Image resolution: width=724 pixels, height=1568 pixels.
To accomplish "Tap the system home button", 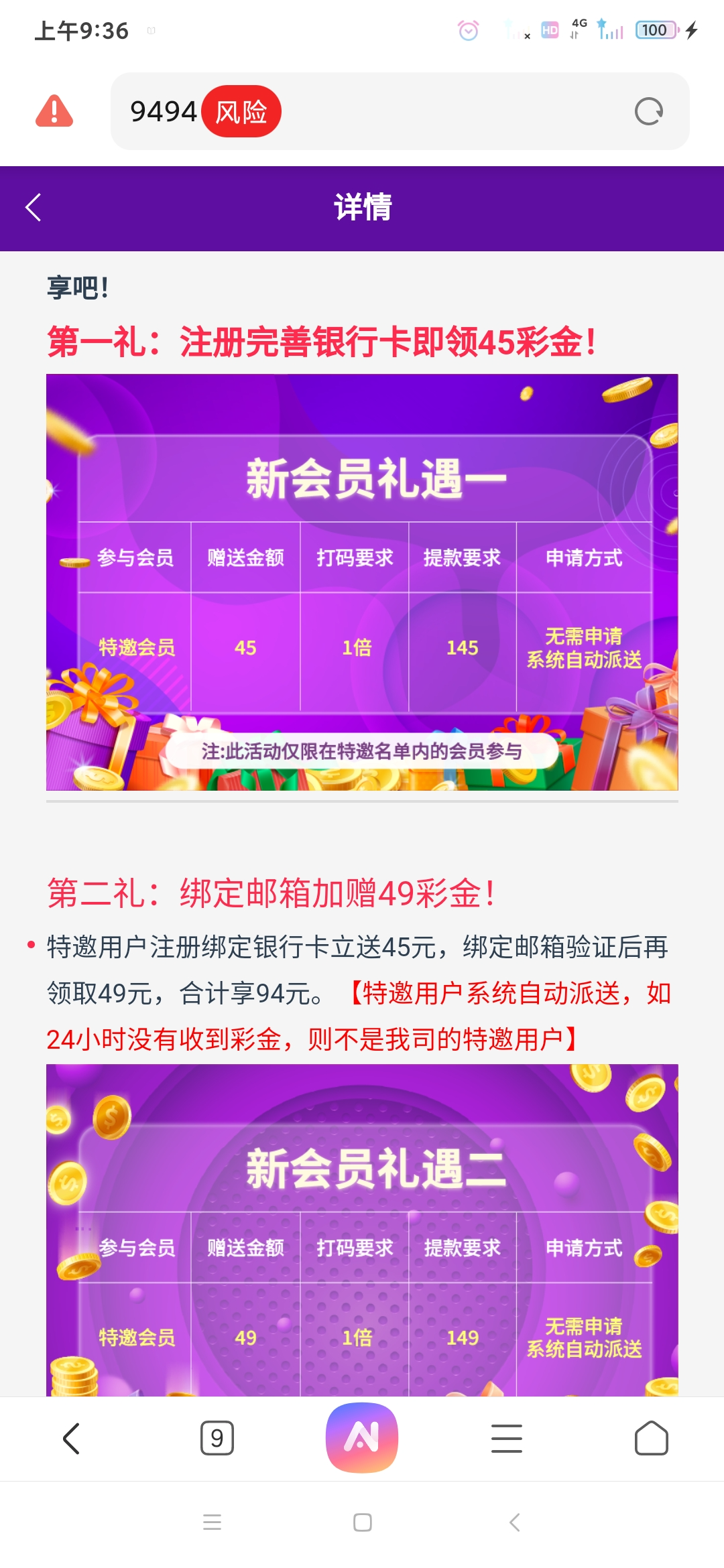I will coord(362,1522).
